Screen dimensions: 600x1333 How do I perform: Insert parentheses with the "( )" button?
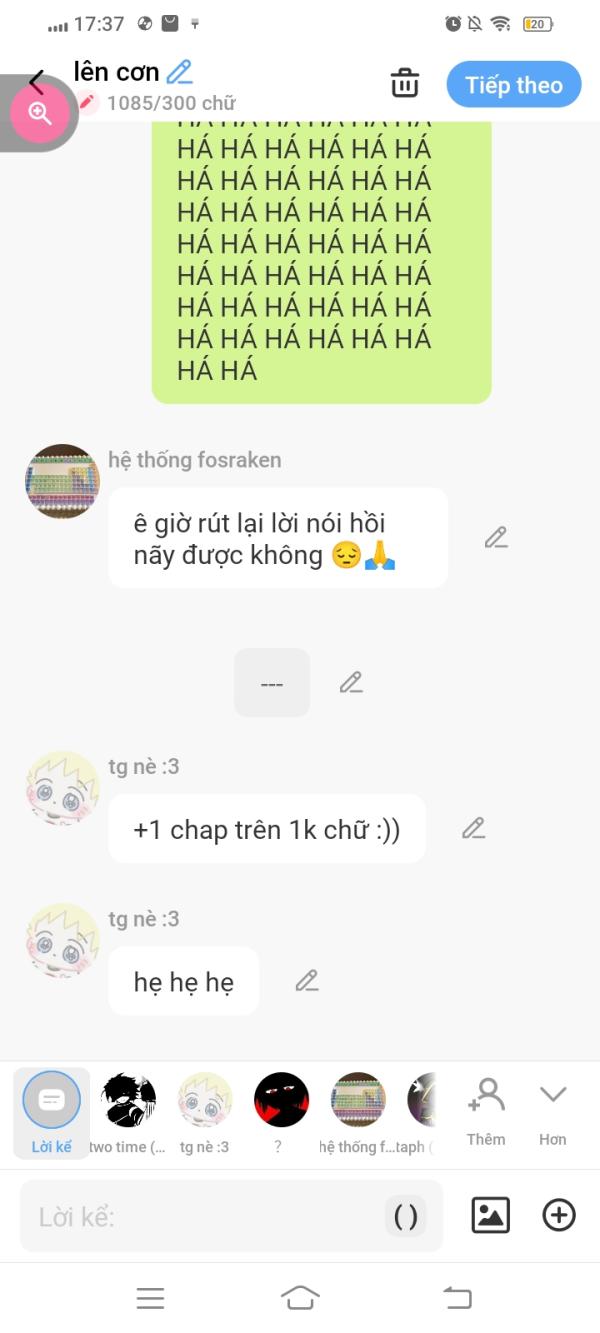406,1216
